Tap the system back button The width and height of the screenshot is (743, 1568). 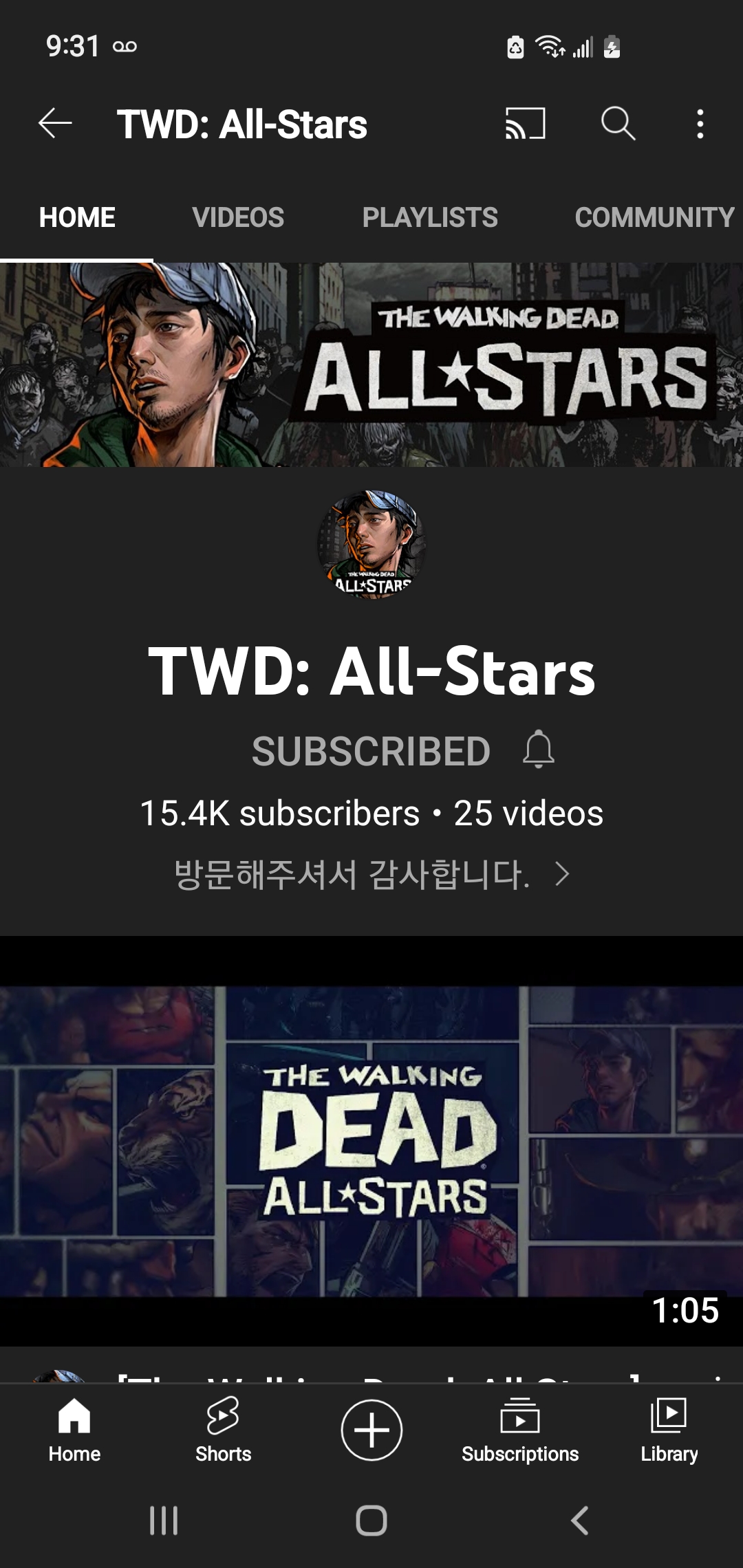[x=580, y=1520]
